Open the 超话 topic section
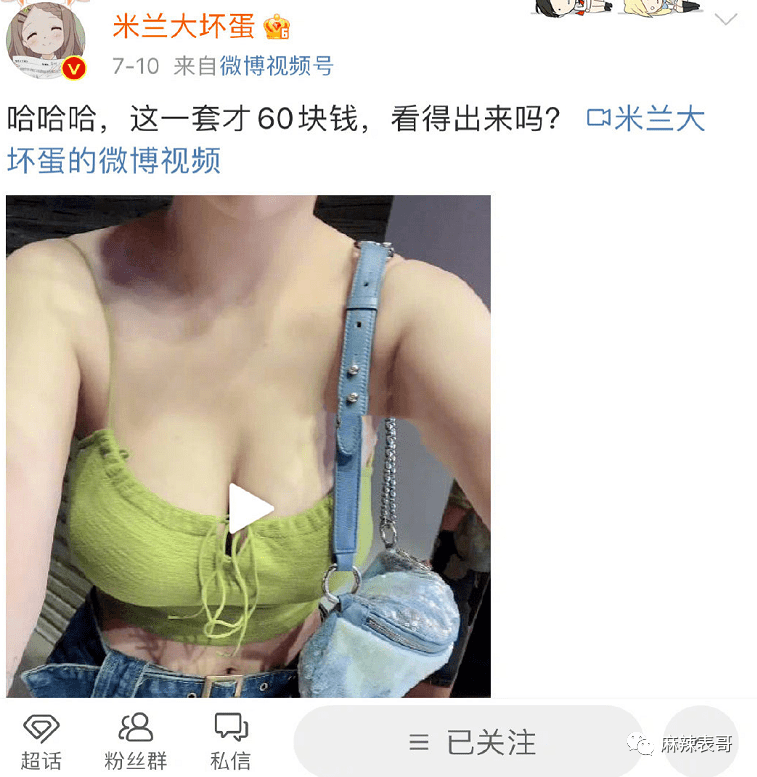757x777 pixels. (40, 741)
